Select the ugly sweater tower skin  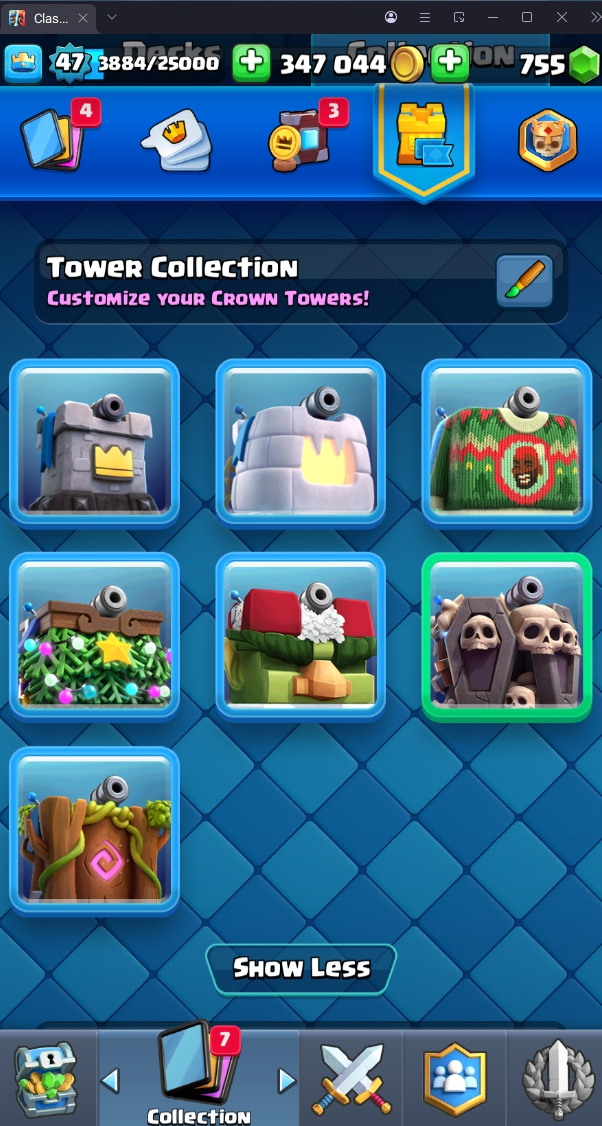click(506, 441)
